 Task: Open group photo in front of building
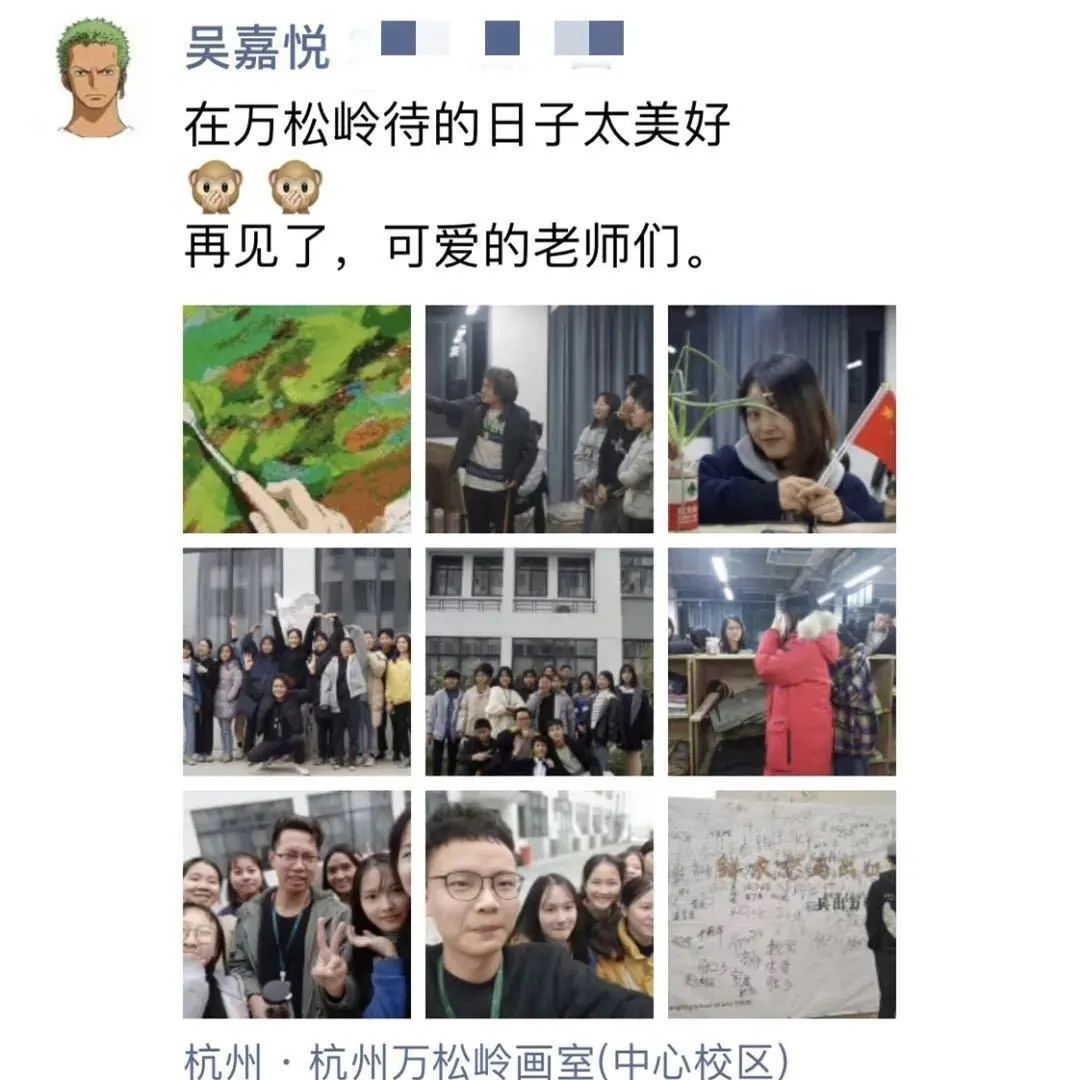[x=539, y=661]
